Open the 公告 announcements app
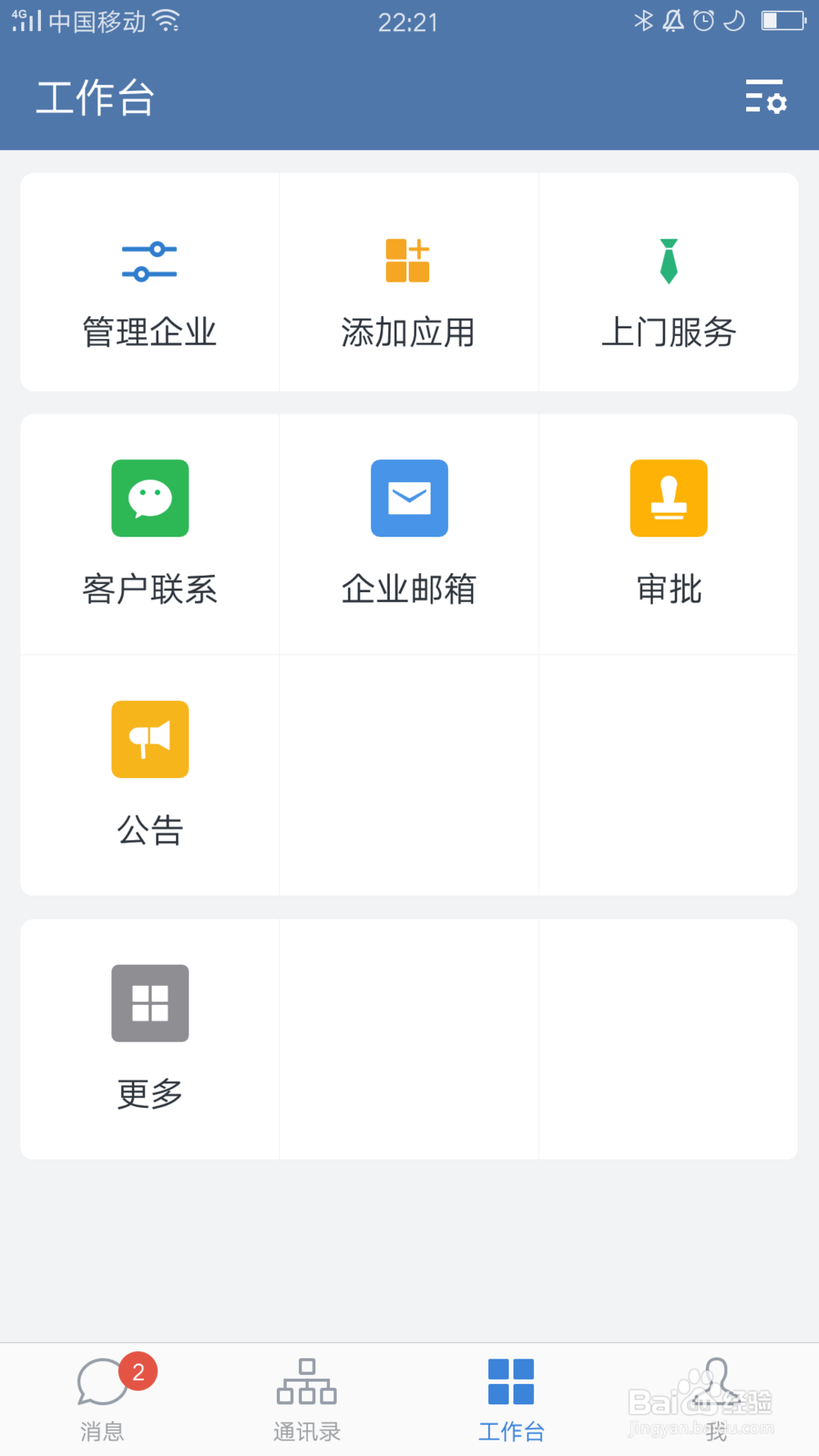 click(x=150, y=775)
